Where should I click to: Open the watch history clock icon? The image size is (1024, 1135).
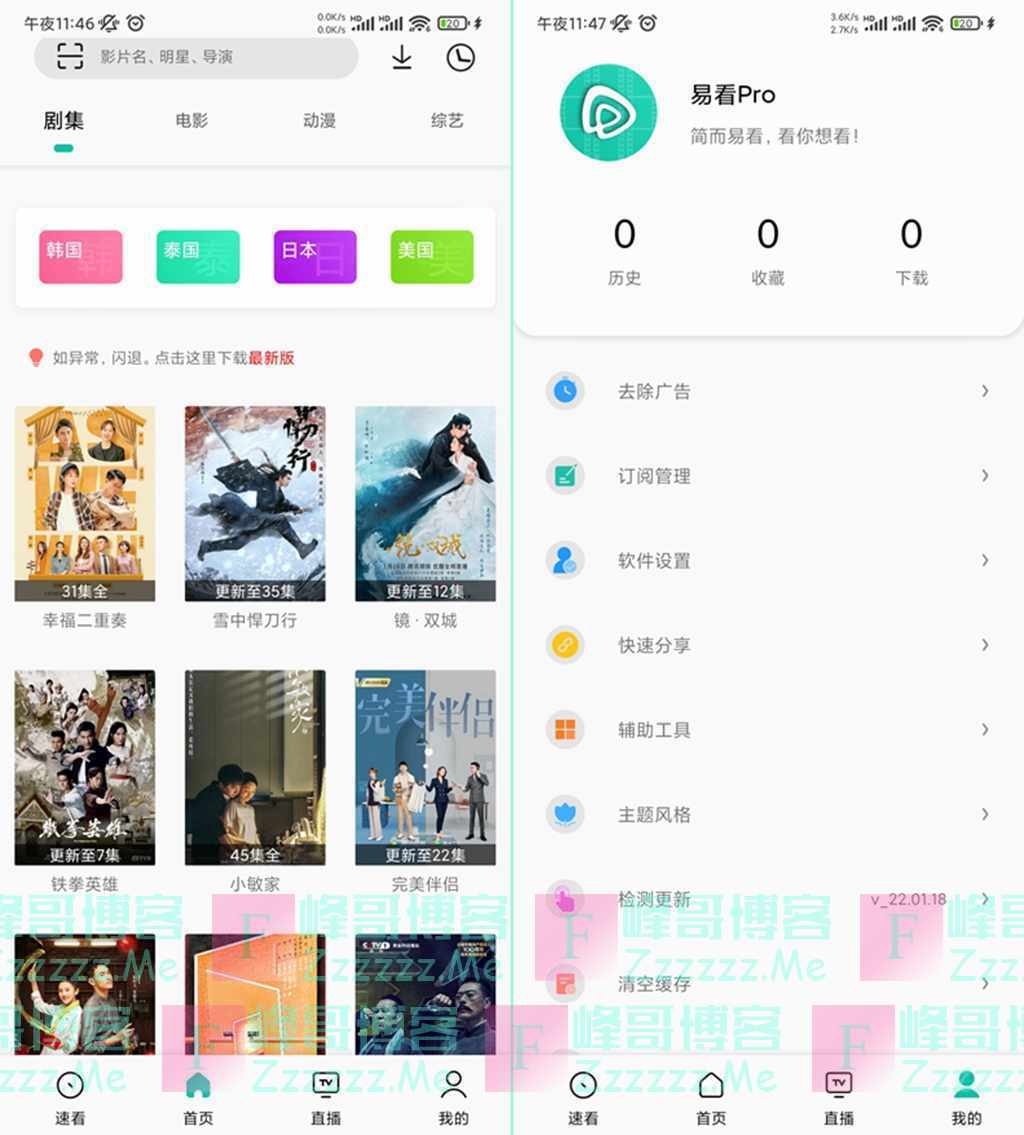(x=460, y=58)
